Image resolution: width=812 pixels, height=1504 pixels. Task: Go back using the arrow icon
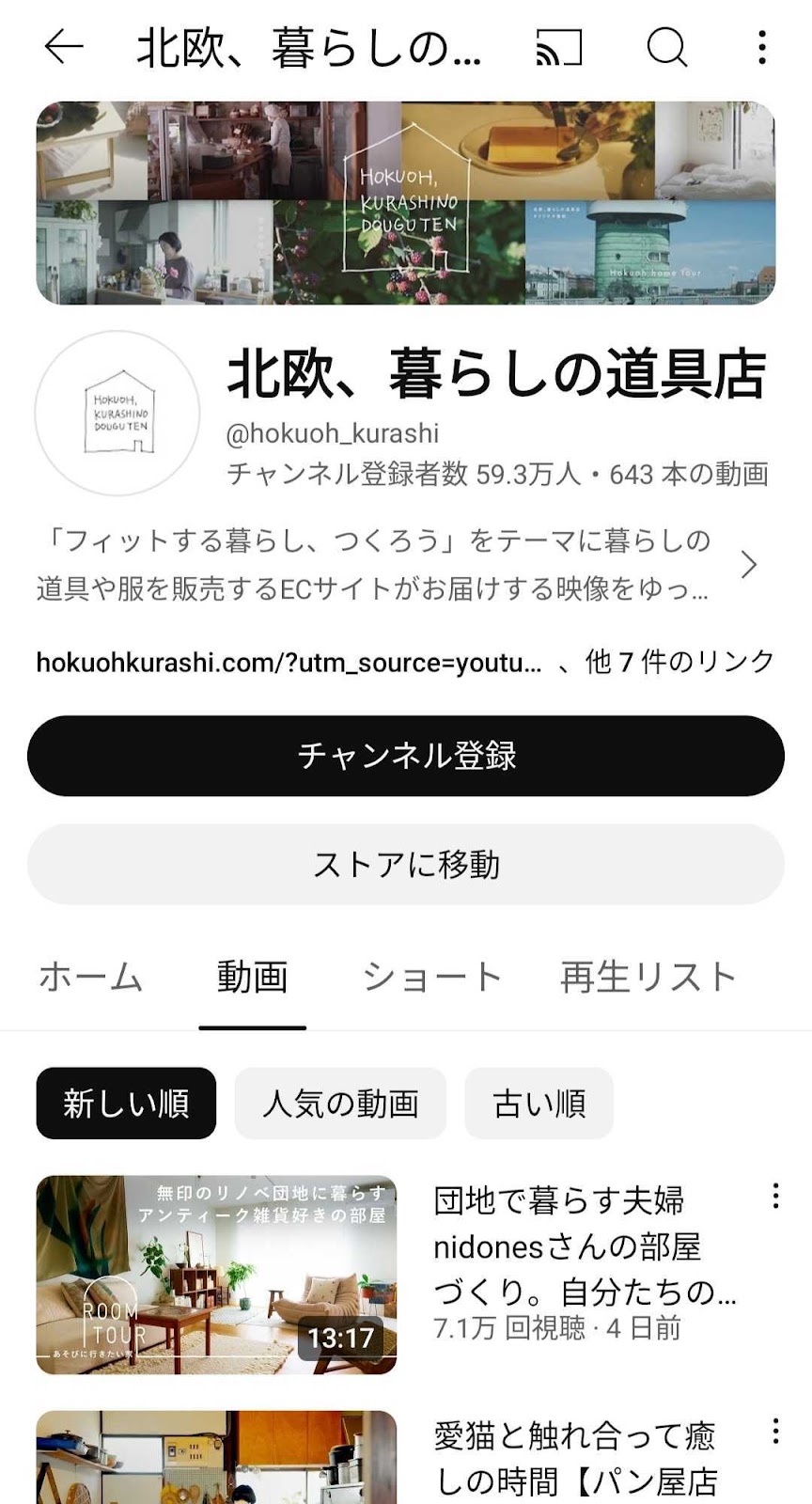[64, 47]
